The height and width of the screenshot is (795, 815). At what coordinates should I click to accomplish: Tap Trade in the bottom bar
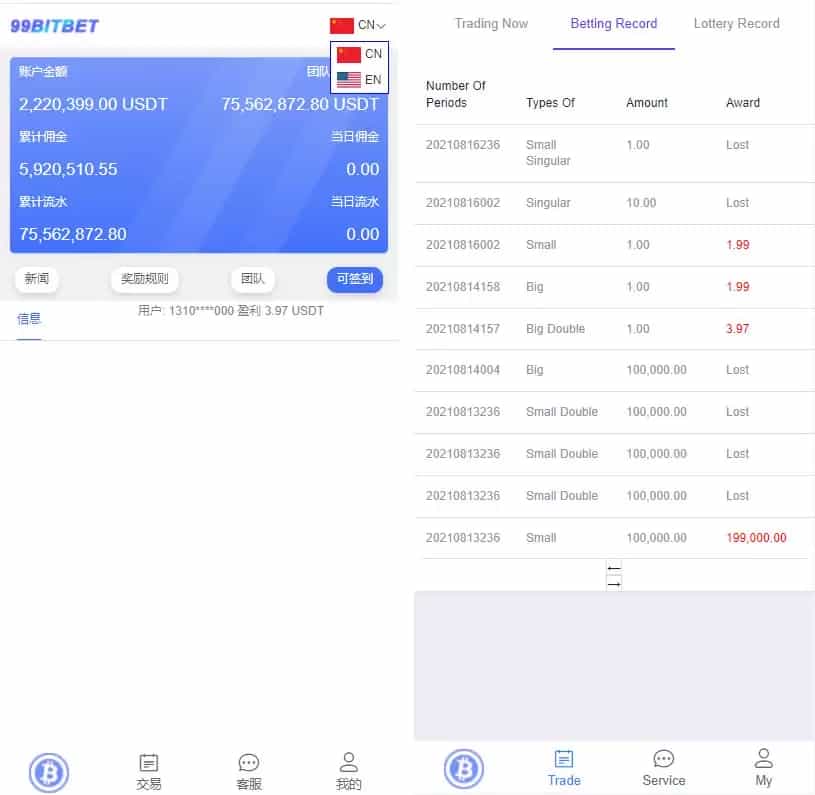click(564, 768)
